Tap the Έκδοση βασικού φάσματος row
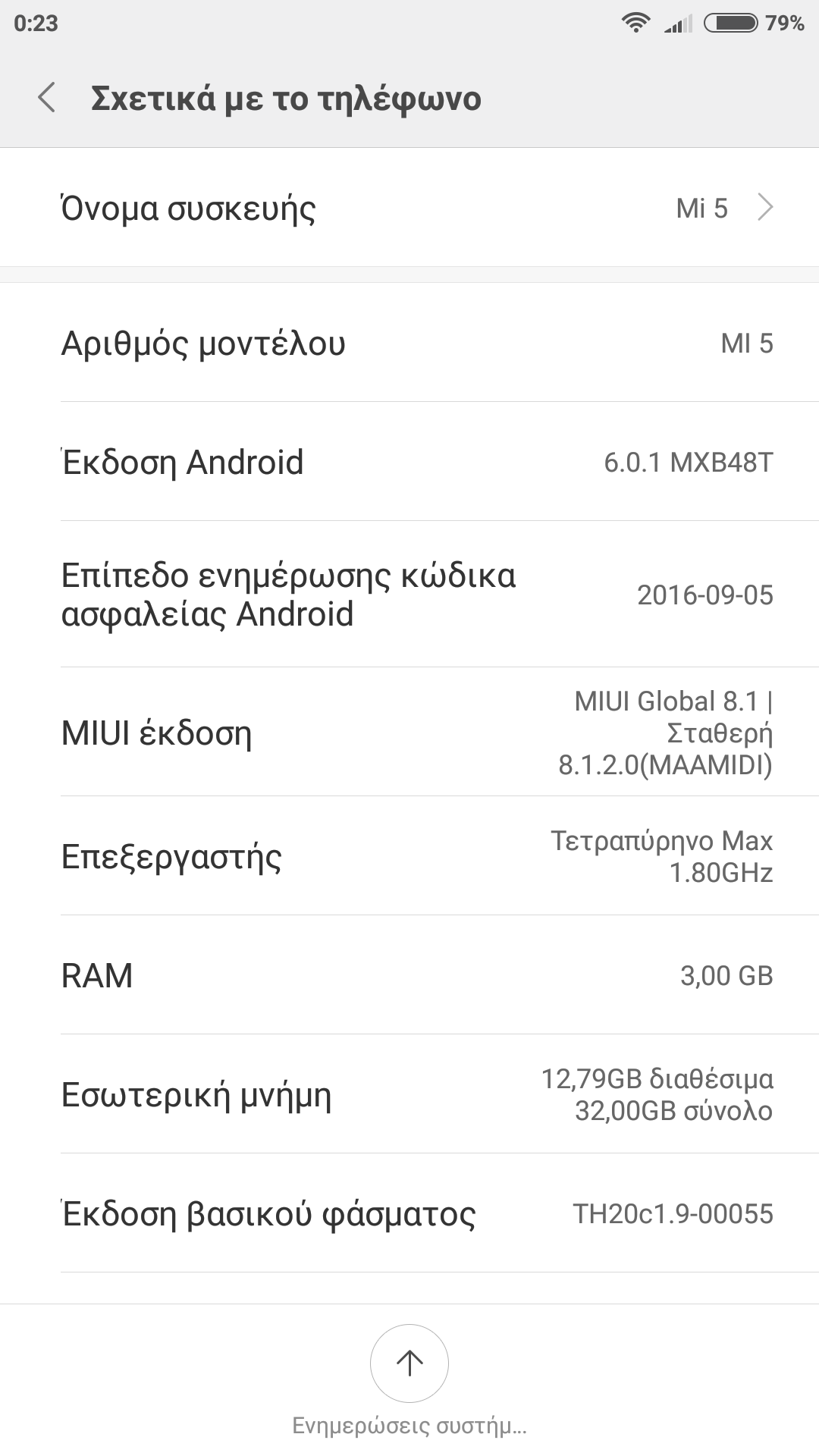Image resolution: width=819 pixels, height=1456 pixels. (409, 1213)
